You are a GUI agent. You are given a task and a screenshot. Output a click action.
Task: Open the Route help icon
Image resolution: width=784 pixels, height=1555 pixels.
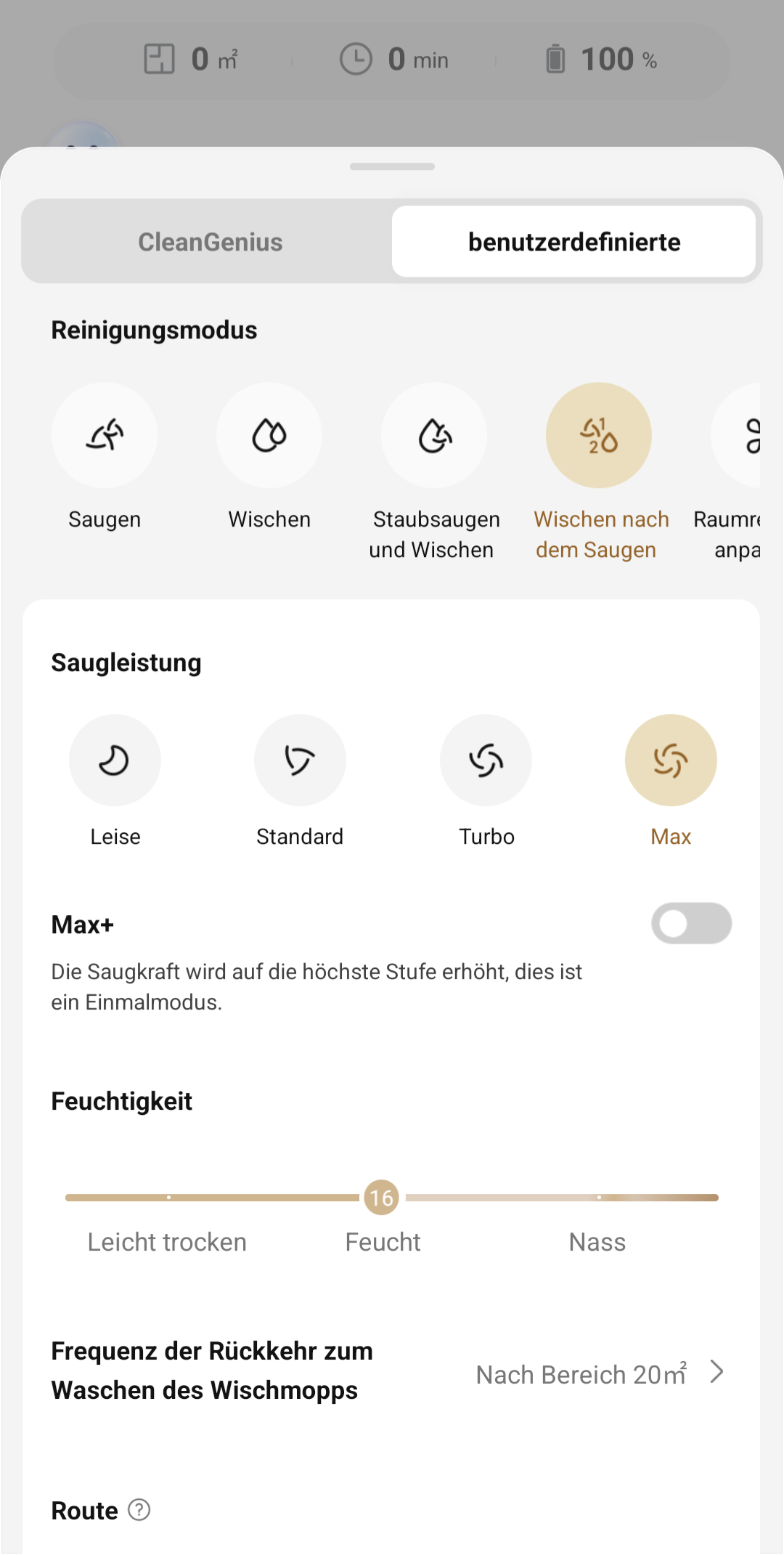(139, 1511)
